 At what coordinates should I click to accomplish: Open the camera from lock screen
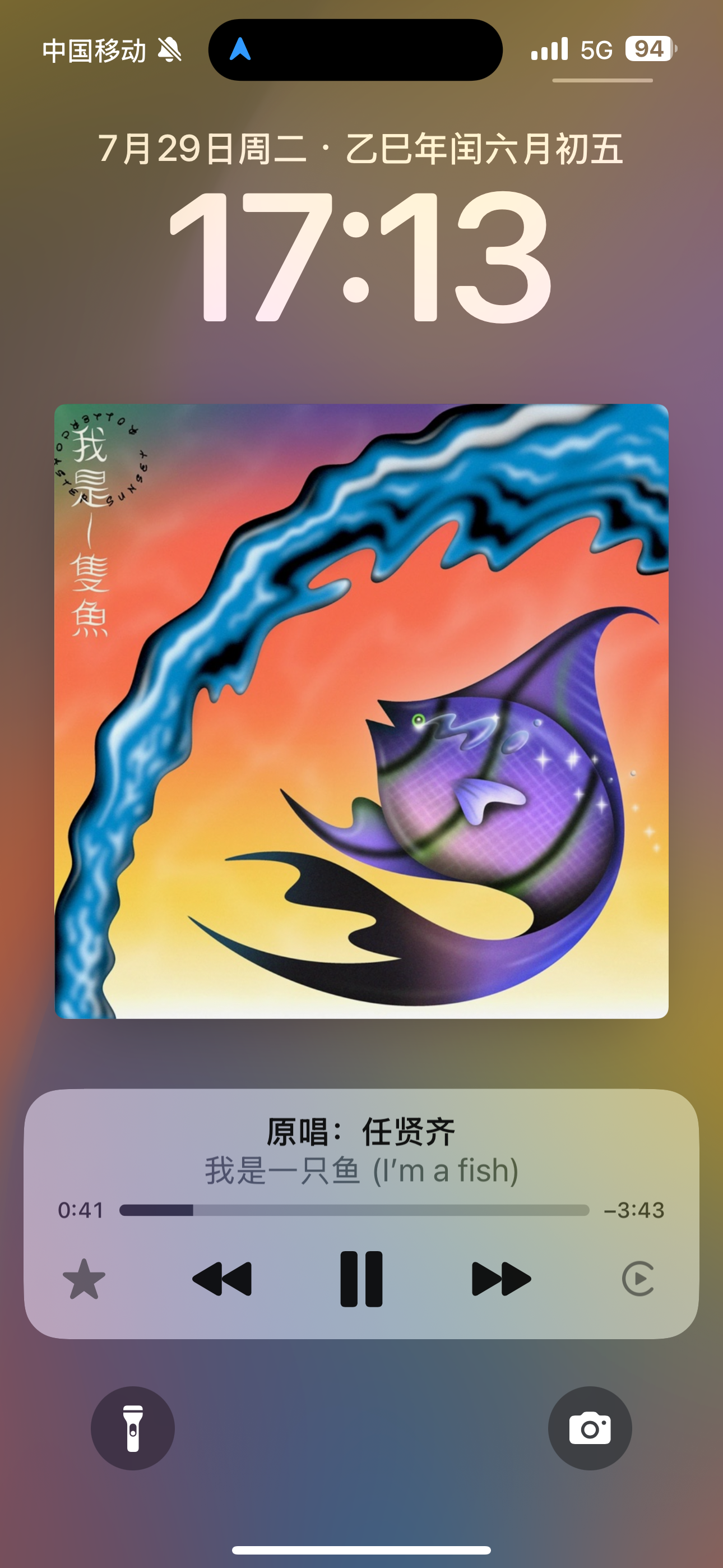click(590, 1428)
